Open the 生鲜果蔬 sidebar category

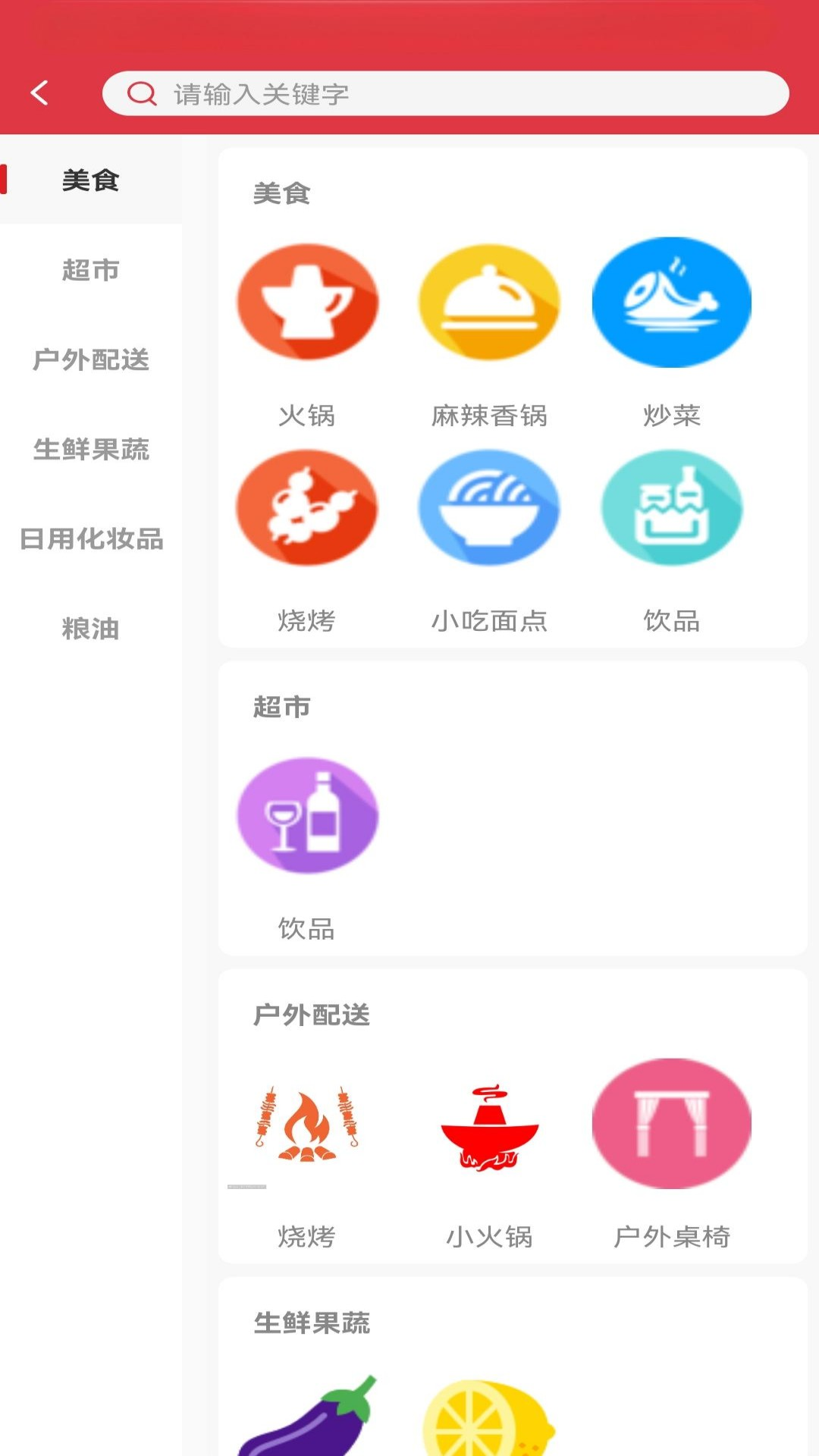[91, 449]
